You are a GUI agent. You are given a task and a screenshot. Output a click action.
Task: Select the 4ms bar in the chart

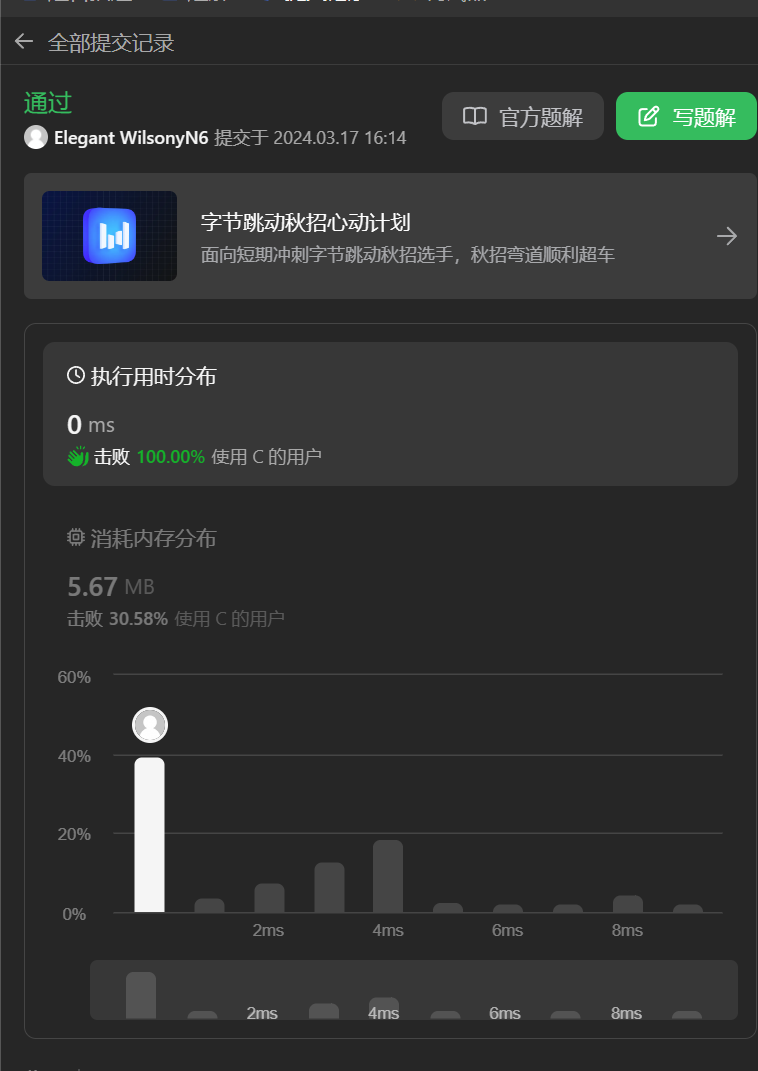(388, 876)
